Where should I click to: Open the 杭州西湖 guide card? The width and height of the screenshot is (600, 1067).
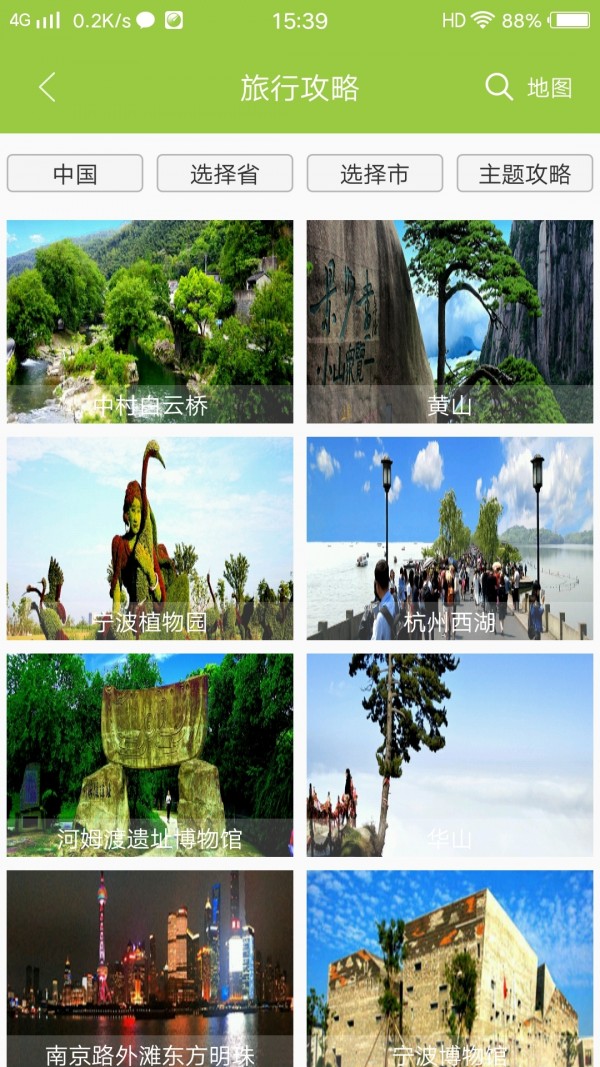point(450,538)
